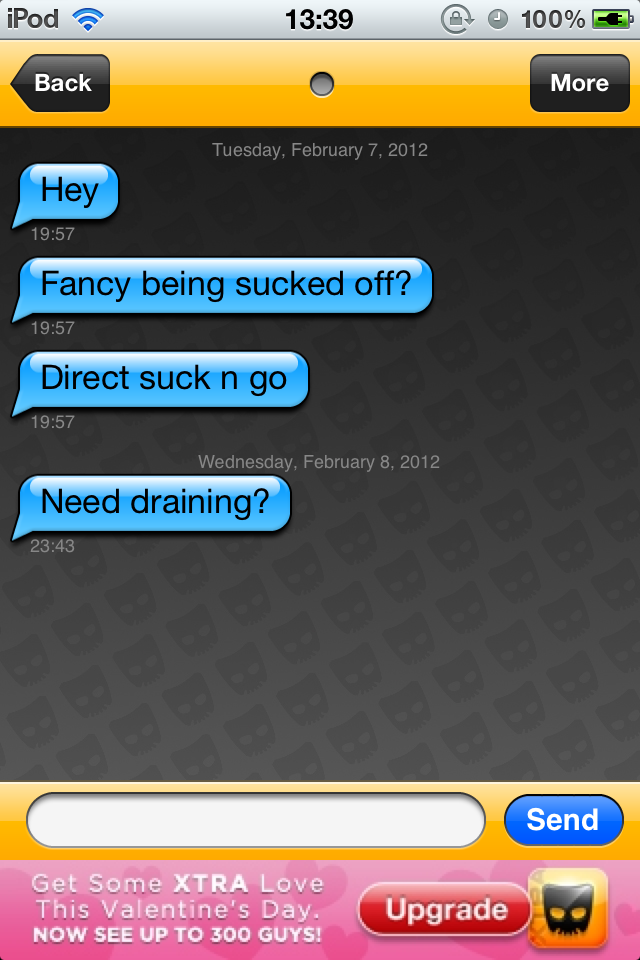Go back using the Back button
Image resolution: width=640 pixels, height=960 pixels.
[61, 83]
